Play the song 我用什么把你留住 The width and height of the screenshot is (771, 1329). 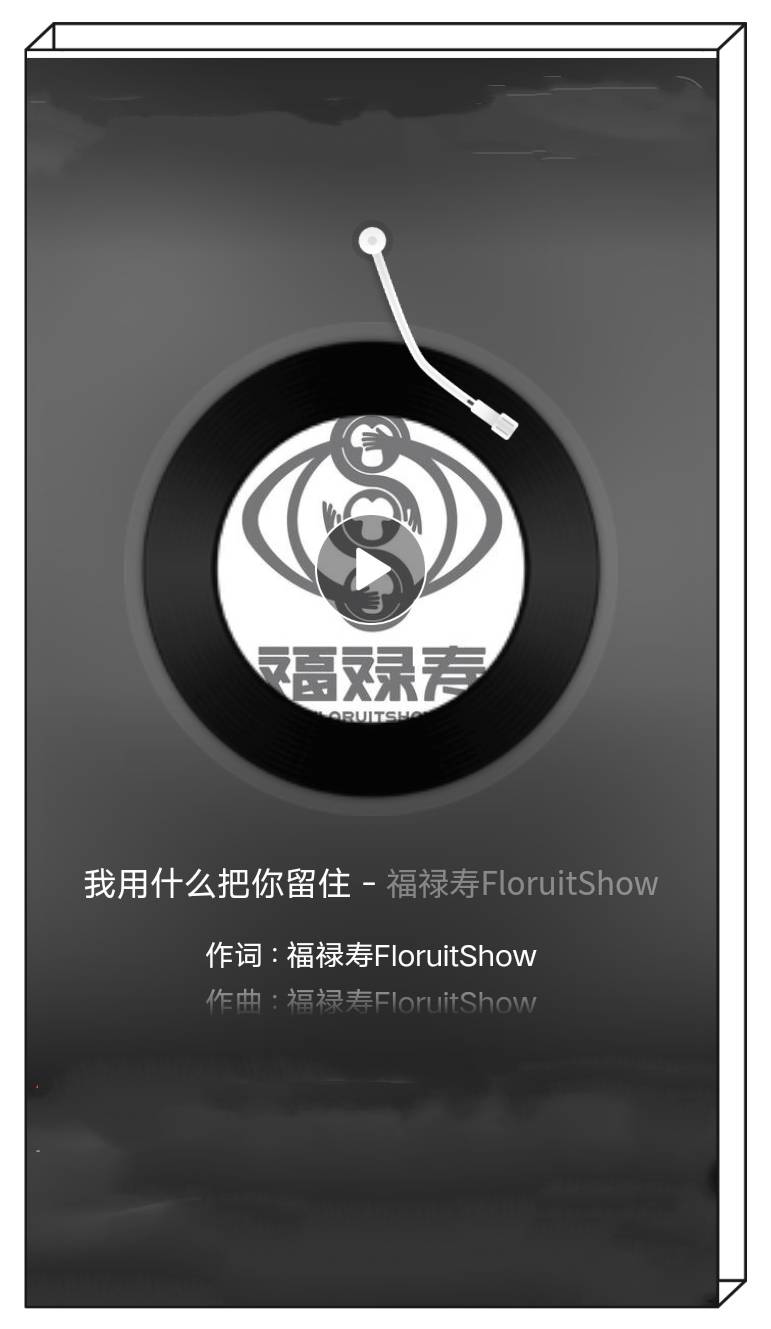[x=371, y=569]
